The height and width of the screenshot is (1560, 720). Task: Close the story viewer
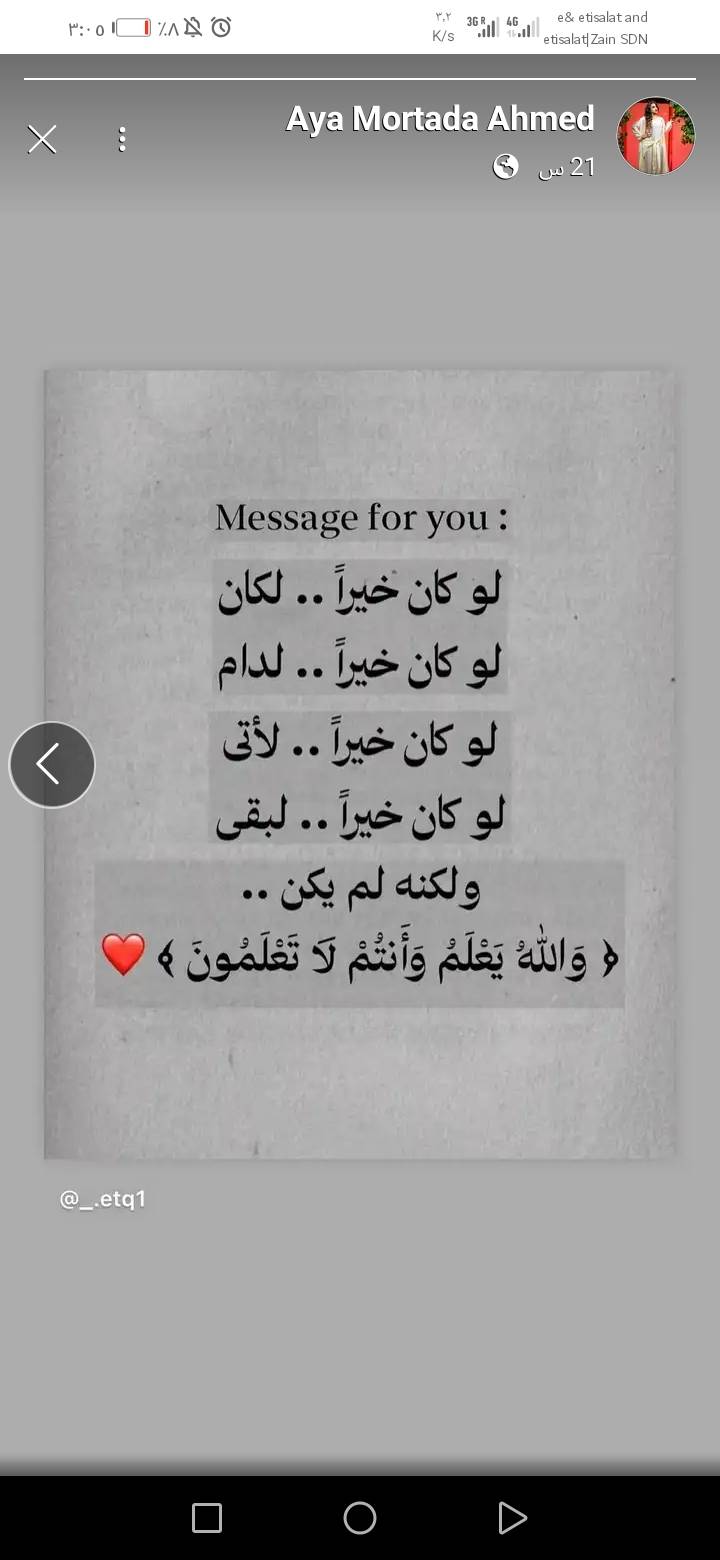pyautogui.click(x=42, y=139)
